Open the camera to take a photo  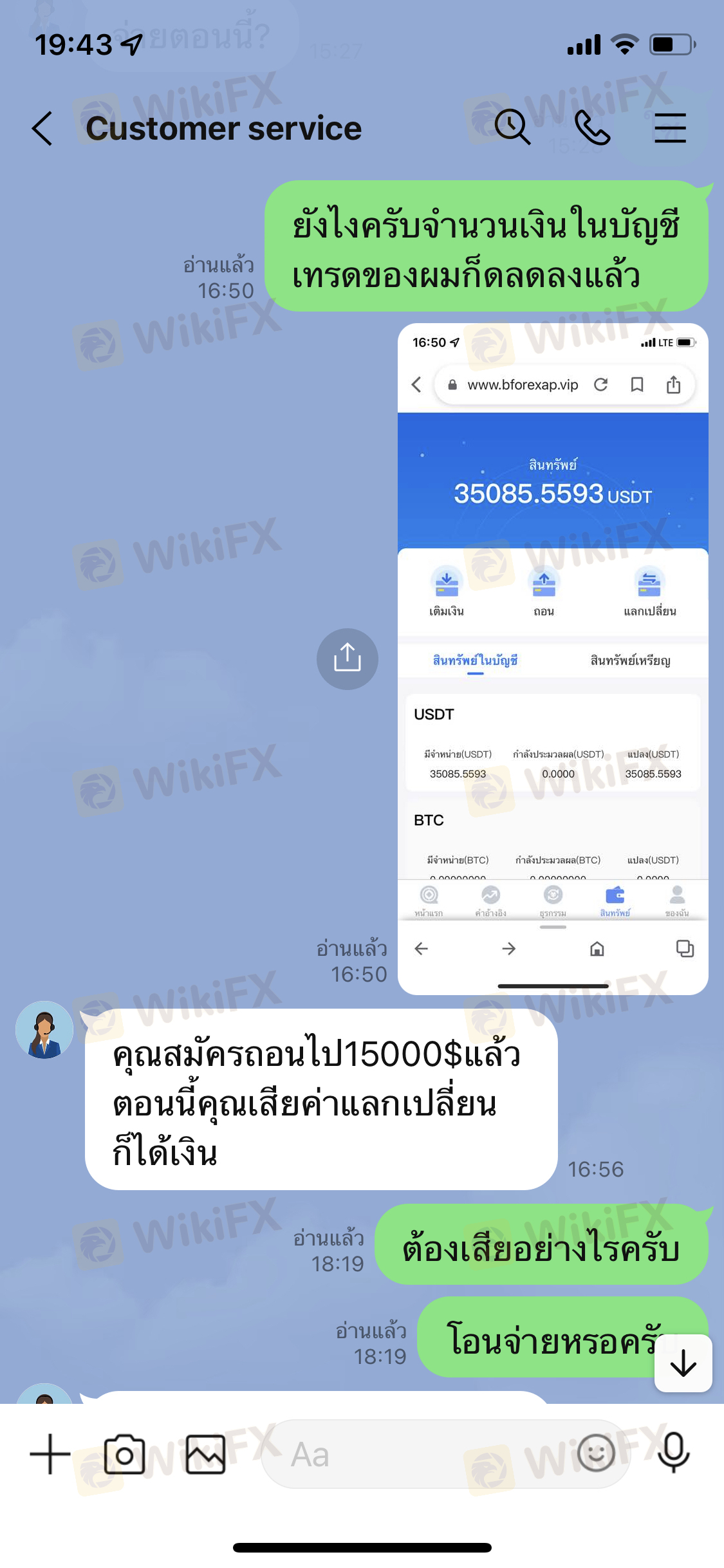(x=124, y=1454)
